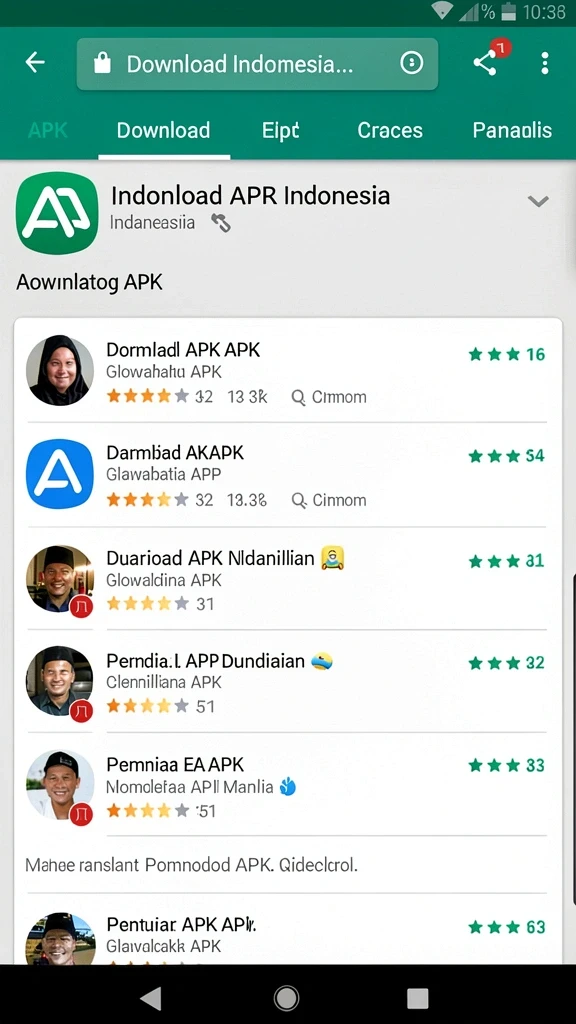Select the Perndia.l. APP Dundiaian row
The width and height of the screenshot is (576, 1024).
pos(287,681)
